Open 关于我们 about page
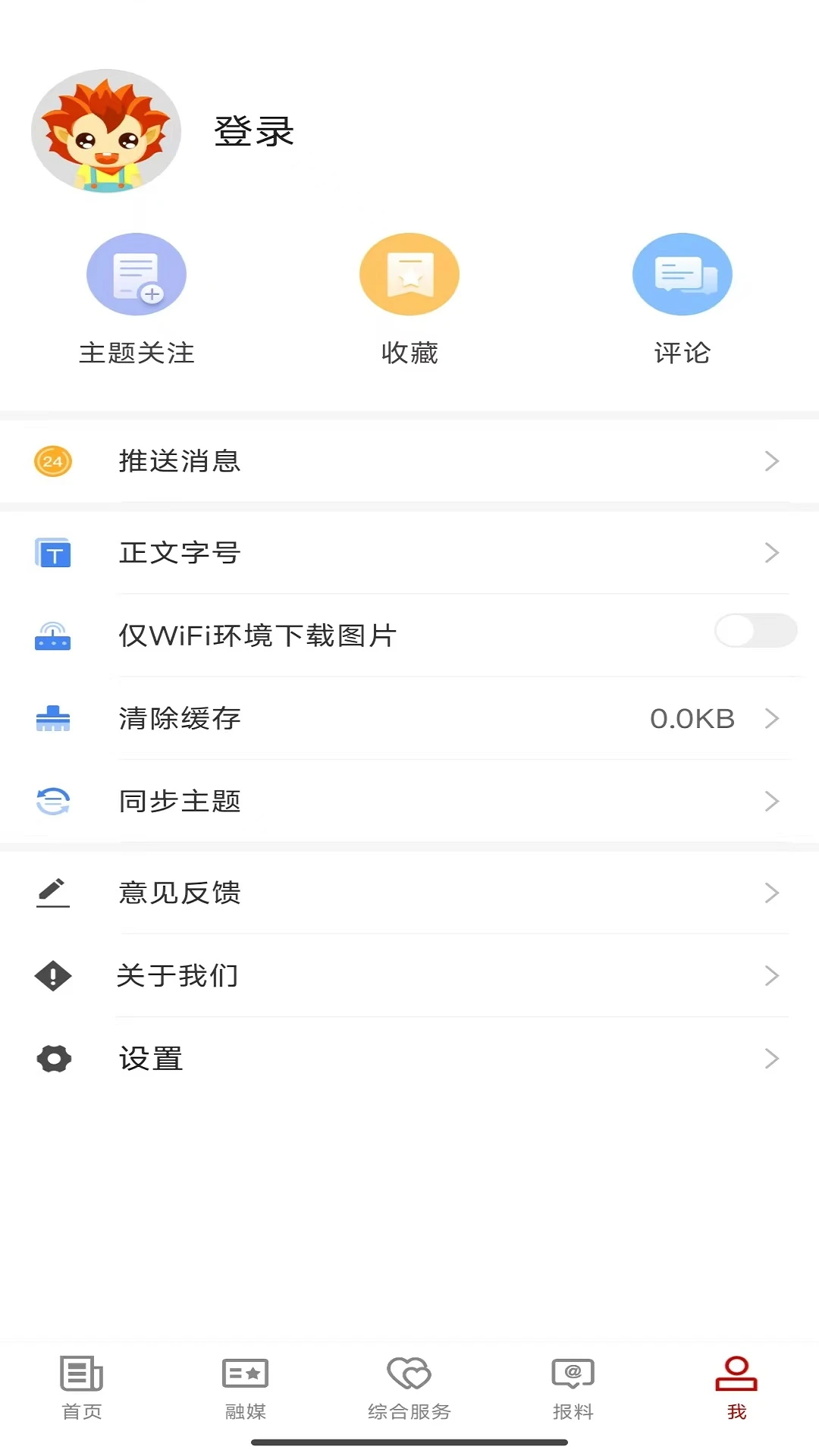 pos(178,976)
